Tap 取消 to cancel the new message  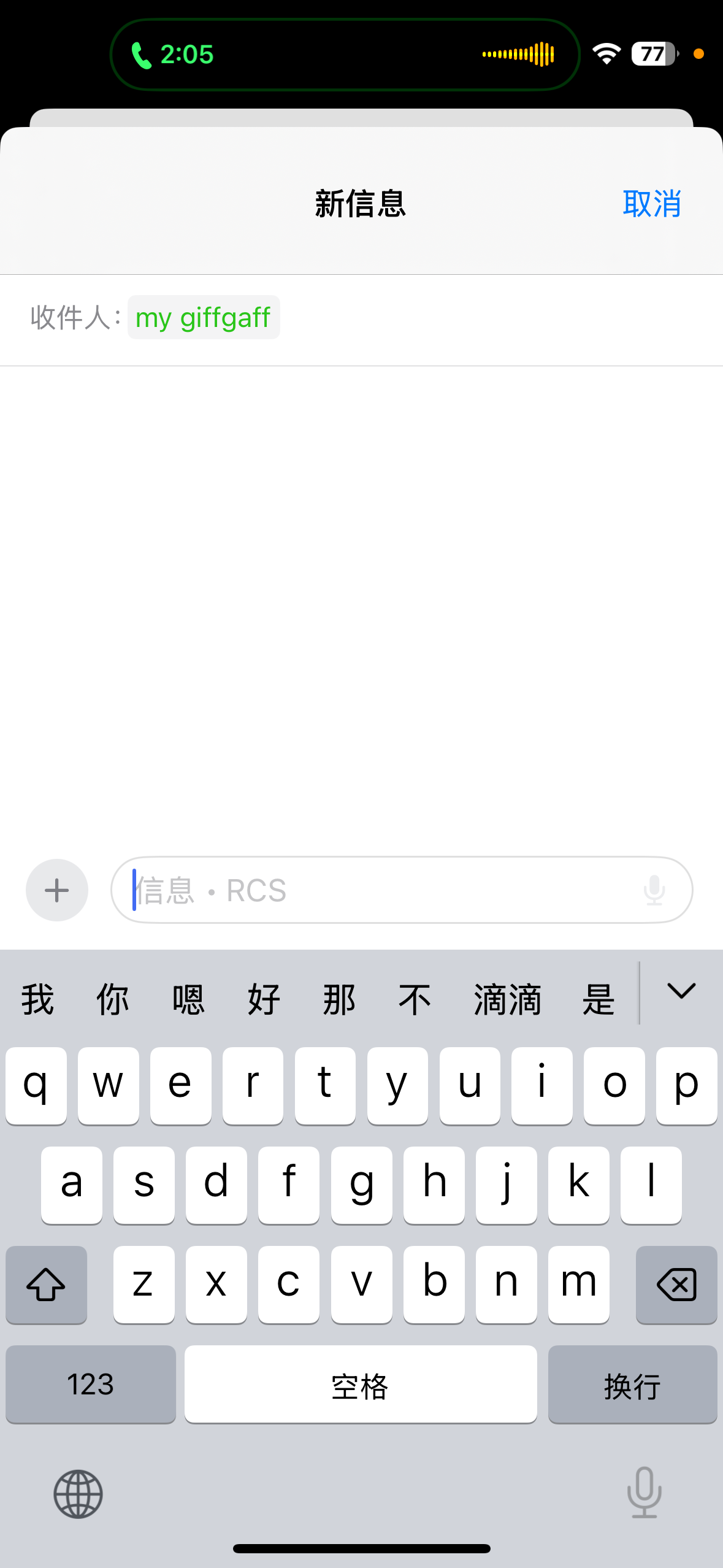point(651,204)
